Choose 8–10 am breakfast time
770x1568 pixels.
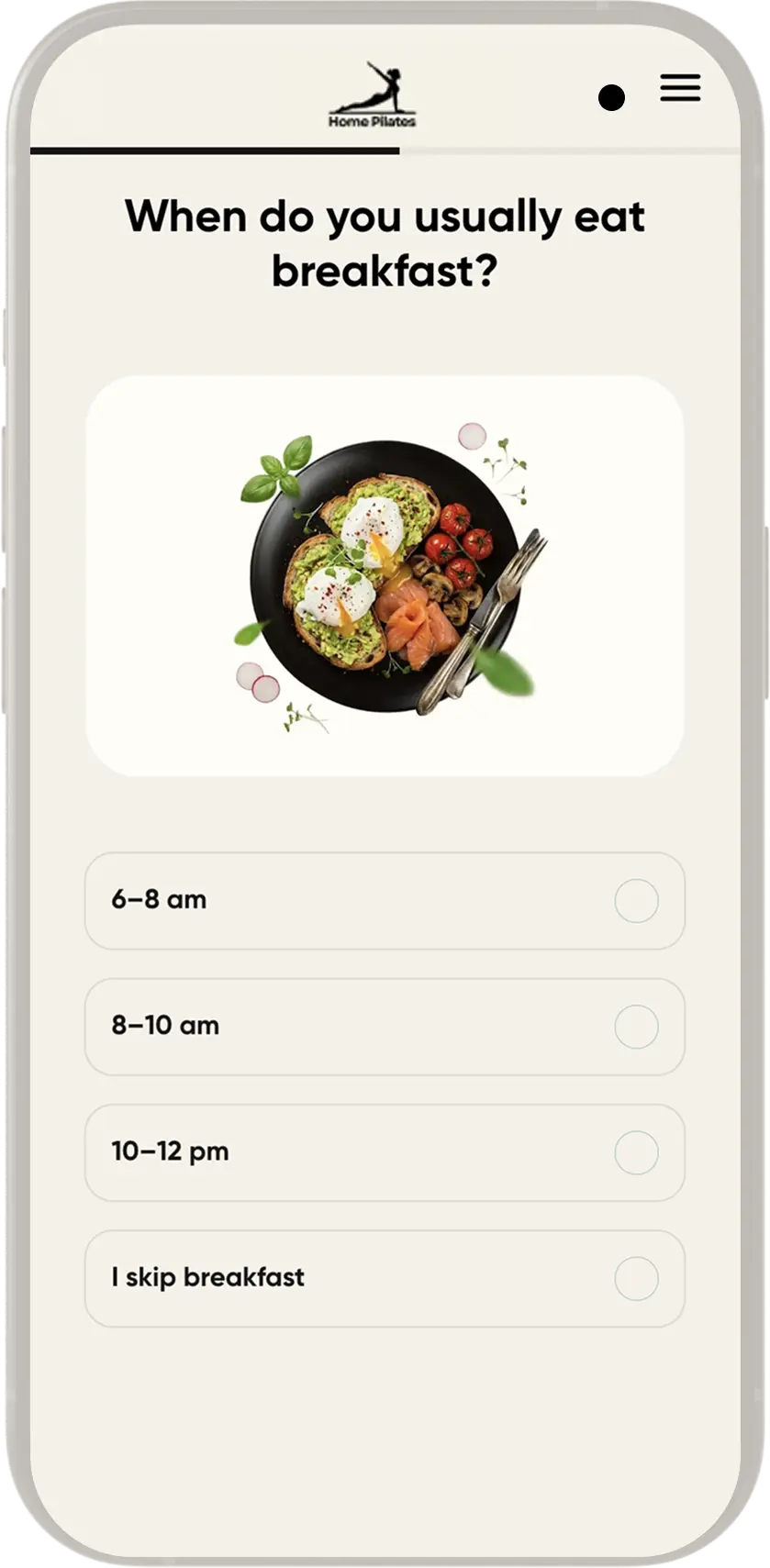pyautogui.click(x=385, y=1026)
